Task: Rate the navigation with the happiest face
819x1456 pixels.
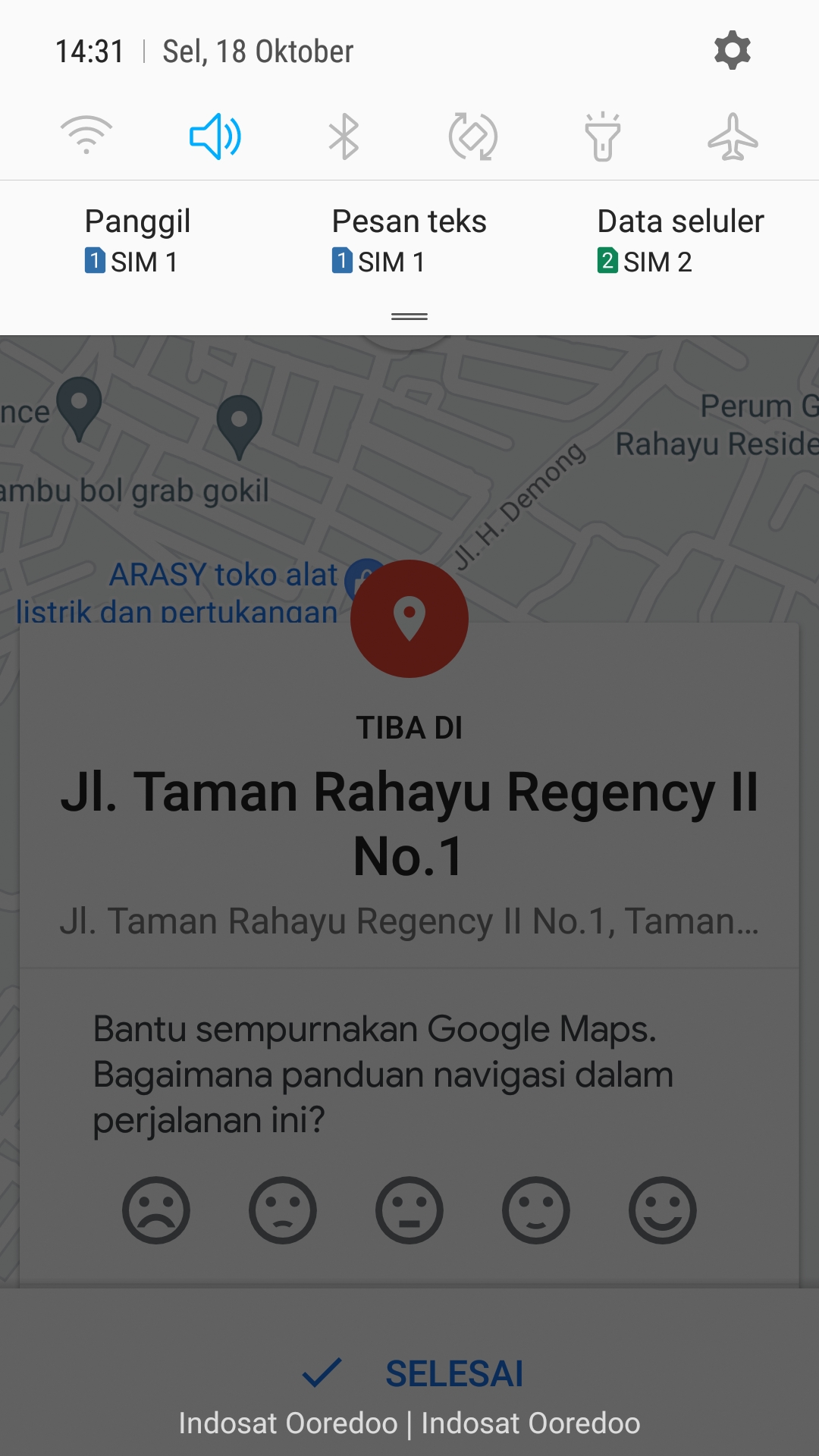Action: pyautogui.click(x=662, y=1210)
